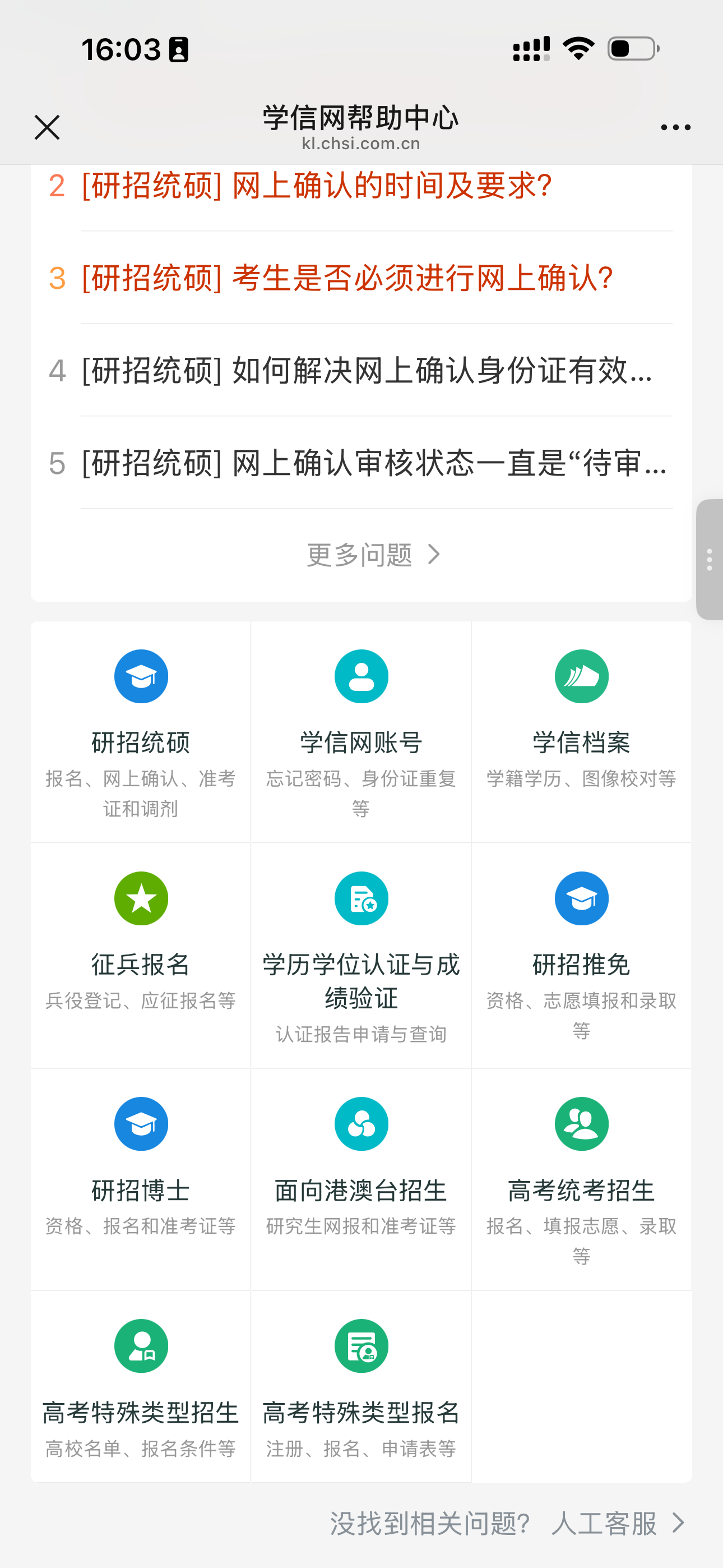Choose 高考特殊类型招生
Screen dimensions: 723x1568
141,1385
